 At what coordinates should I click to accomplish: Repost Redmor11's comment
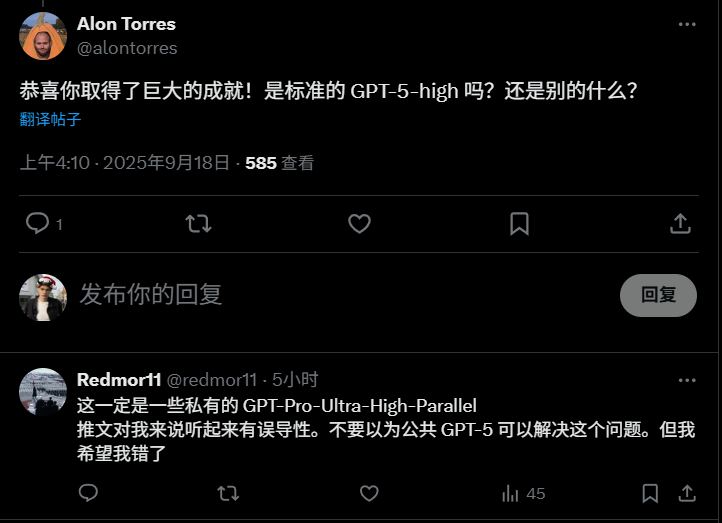(x=228, y=493)
